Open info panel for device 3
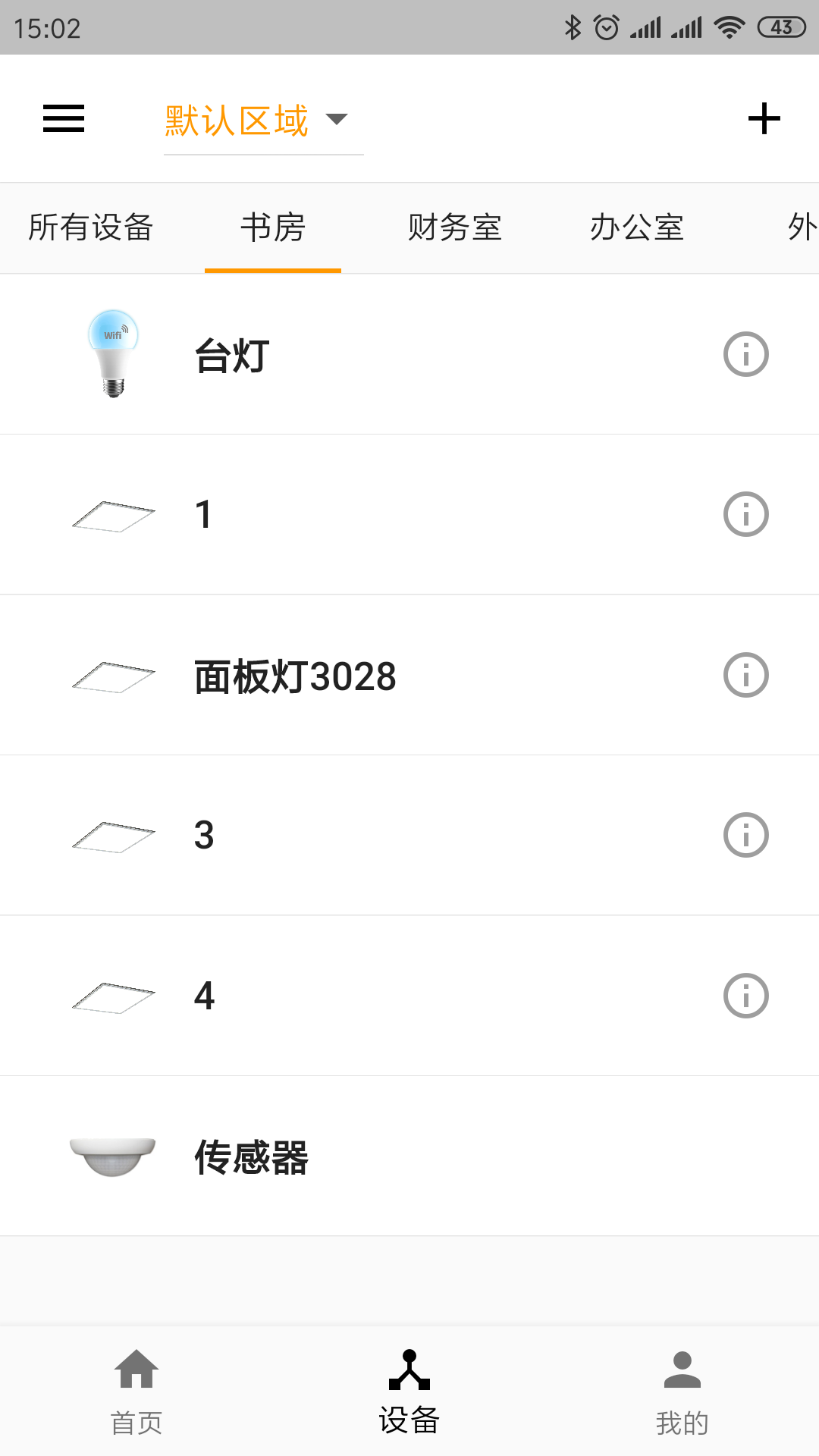Viewport: 819px width, 1456px height. point(745,835)
